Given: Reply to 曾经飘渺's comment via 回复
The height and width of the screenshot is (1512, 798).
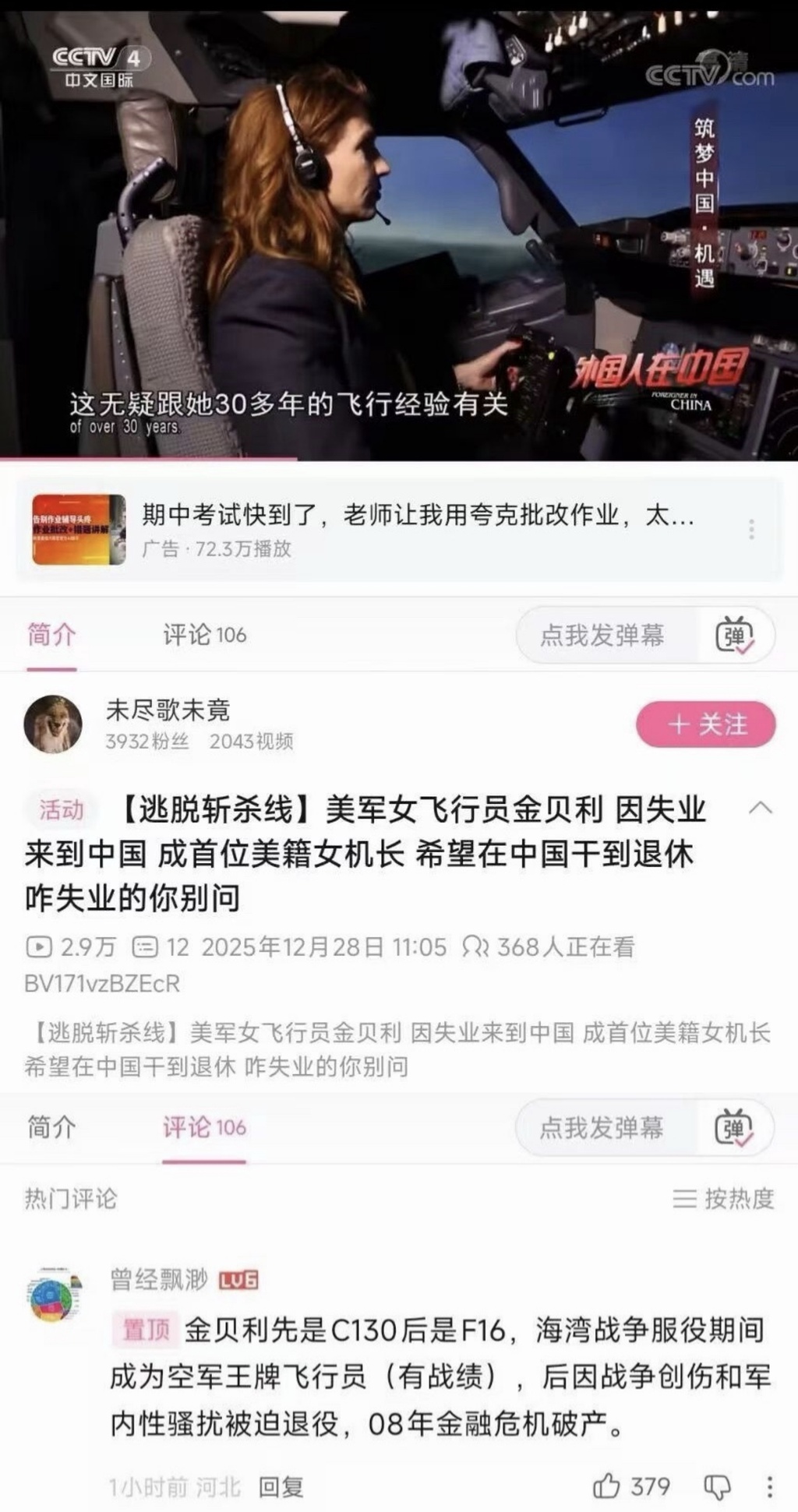Looking at the screenshot, I should (x=281, y=1487).
